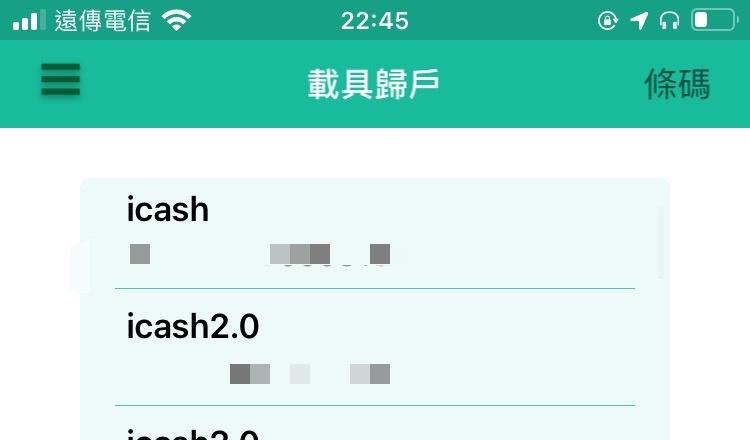Open the hamburger drawer menu

[x=60, y=81]
